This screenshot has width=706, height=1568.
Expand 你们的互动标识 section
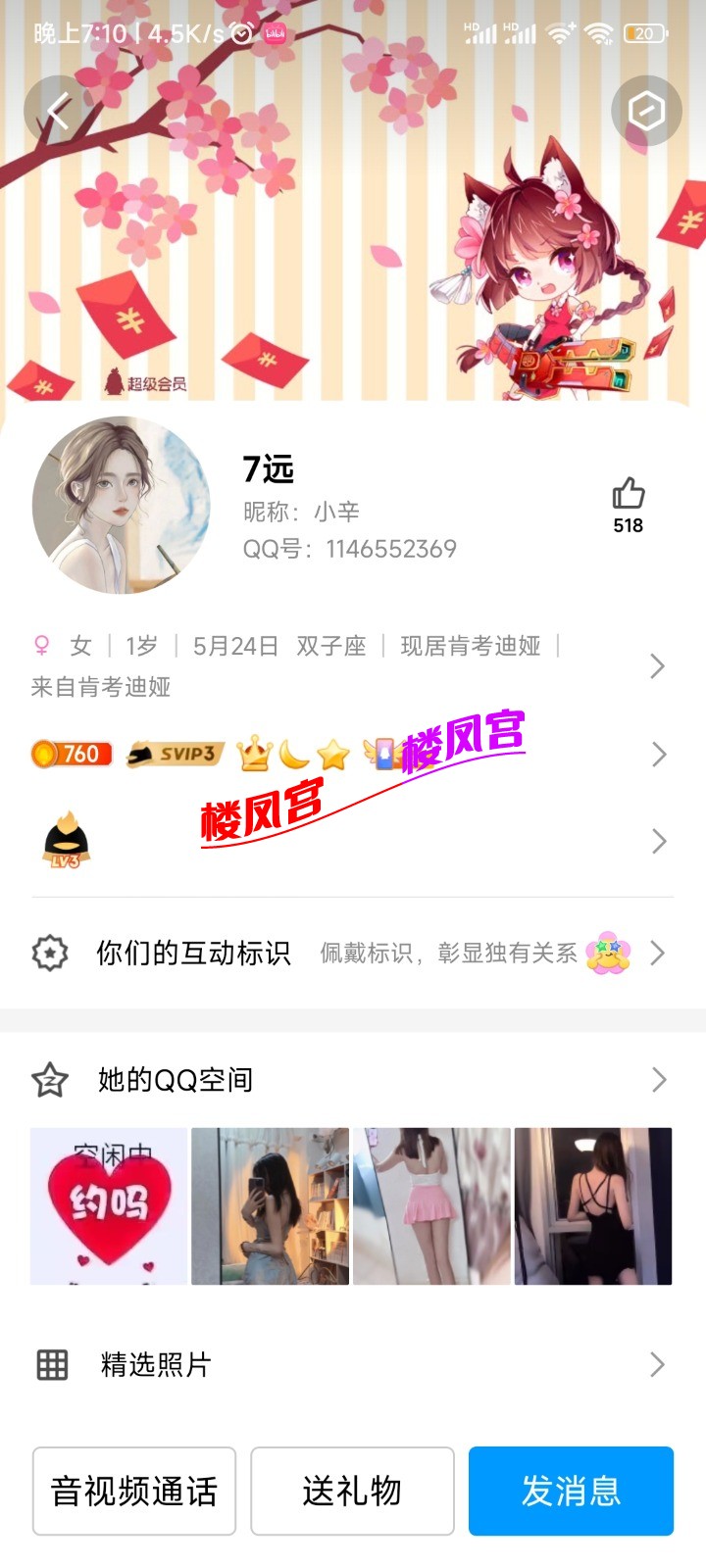point(658,952)
